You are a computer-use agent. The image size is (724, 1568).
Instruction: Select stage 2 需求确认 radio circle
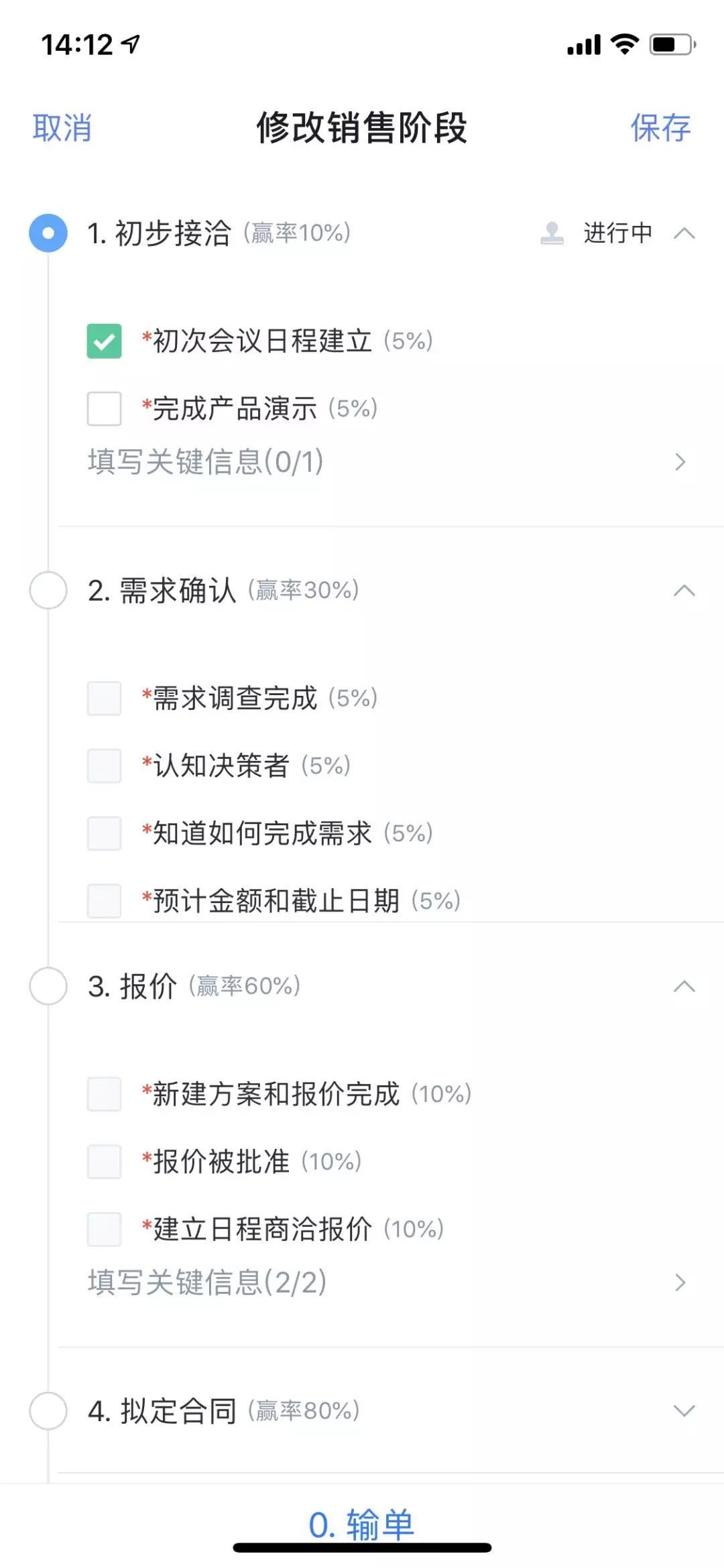tap(48, 590)
